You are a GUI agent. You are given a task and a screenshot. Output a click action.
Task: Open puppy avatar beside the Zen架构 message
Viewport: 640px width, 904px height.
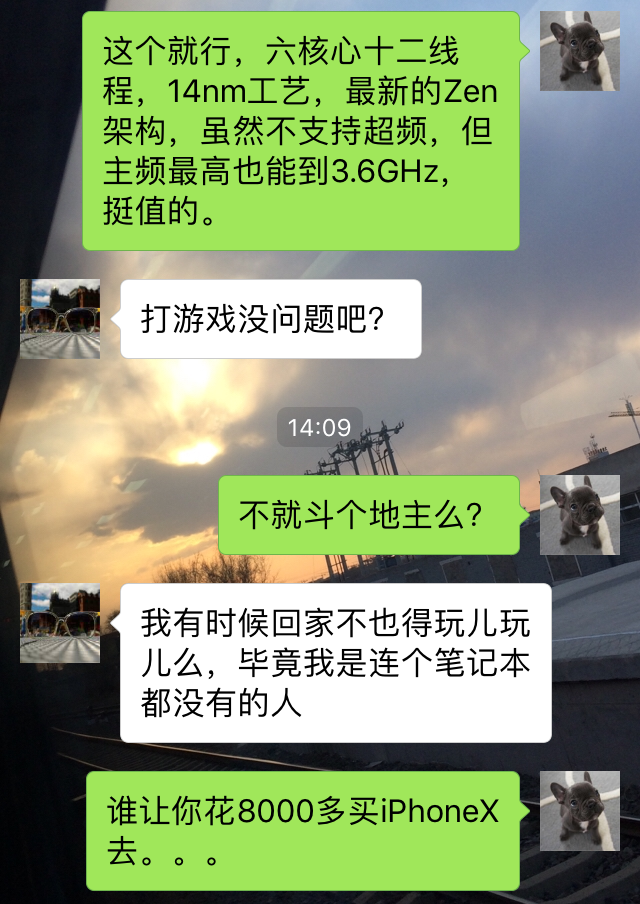point(579,52)
